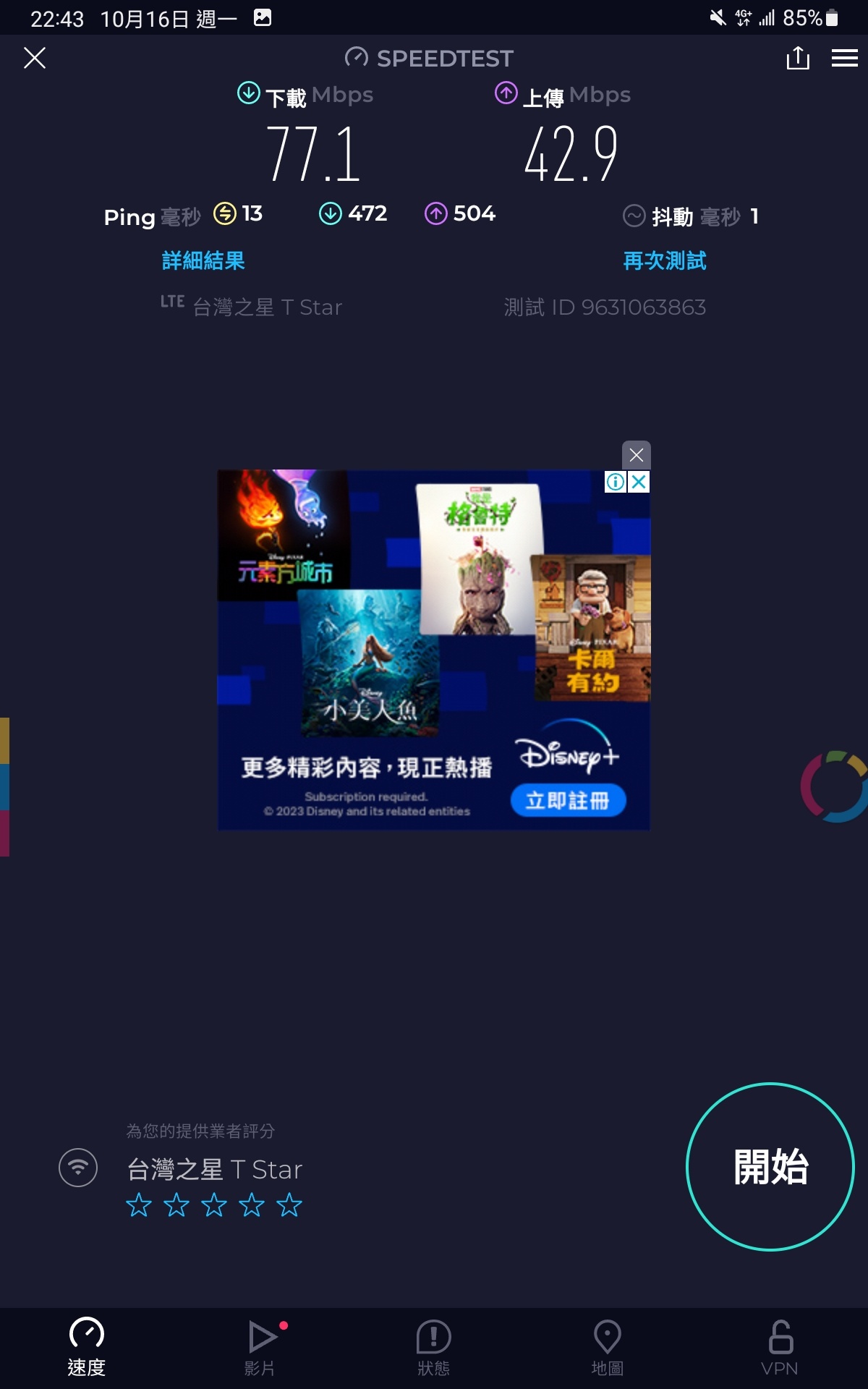The height and width of the screenshot is (1389, 868).
Task: Rate T Star one star
Action: click(x=139, y=1205)
